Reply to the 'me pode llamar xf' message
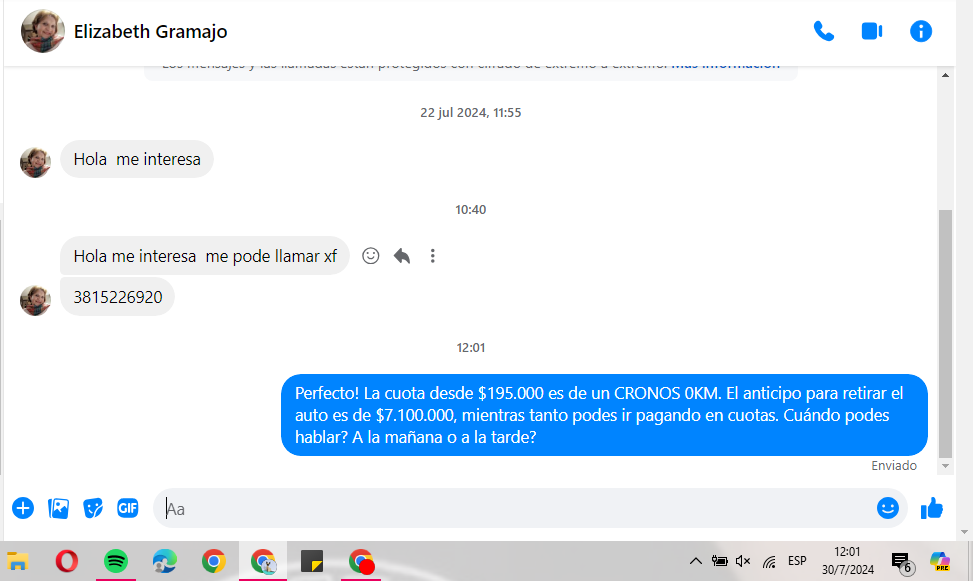 coord(402,256)
